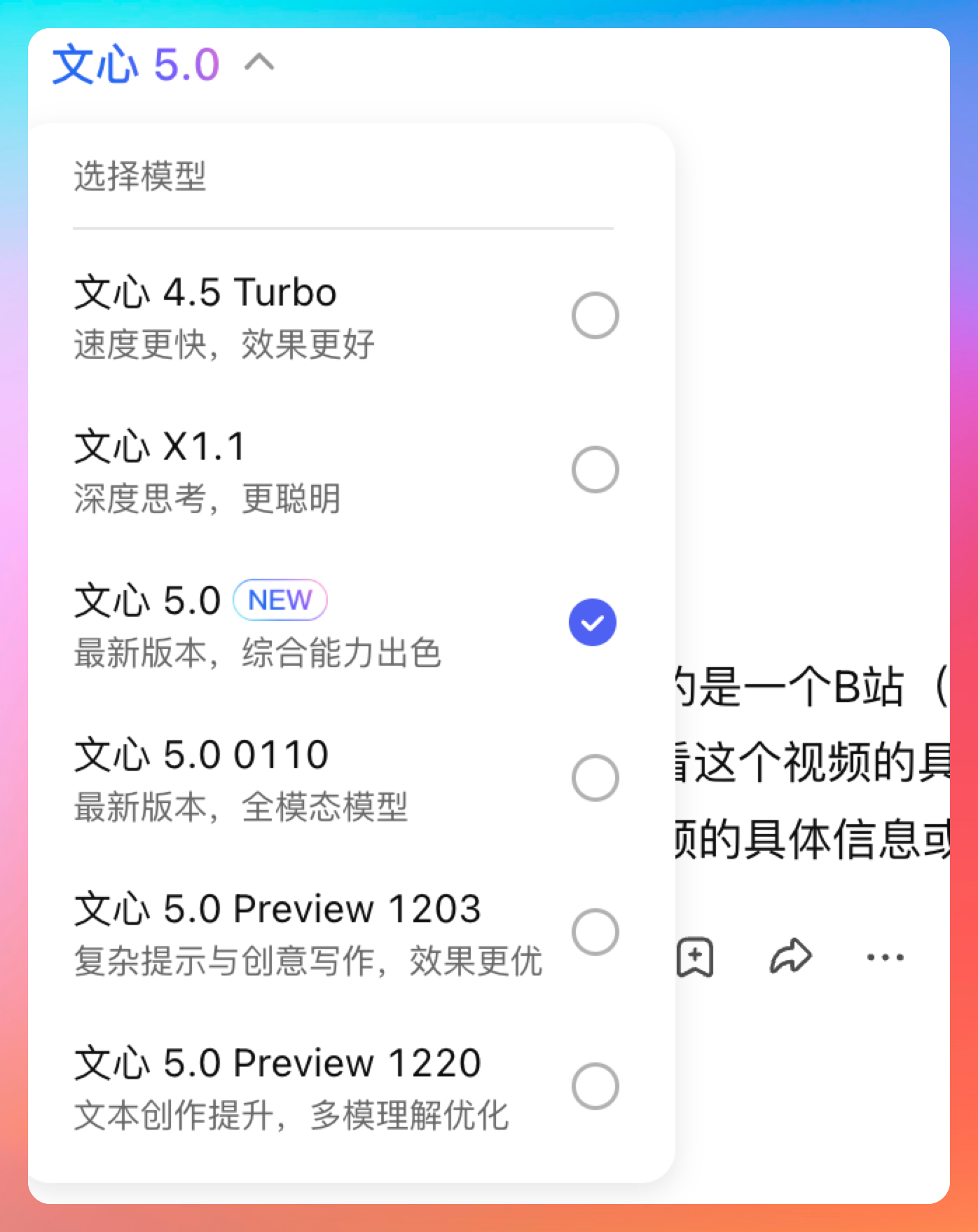Viewport: 978px width, 1232px height.
Task: Select the 文心 4.5 Turbo model
Action: coord(595,315)
